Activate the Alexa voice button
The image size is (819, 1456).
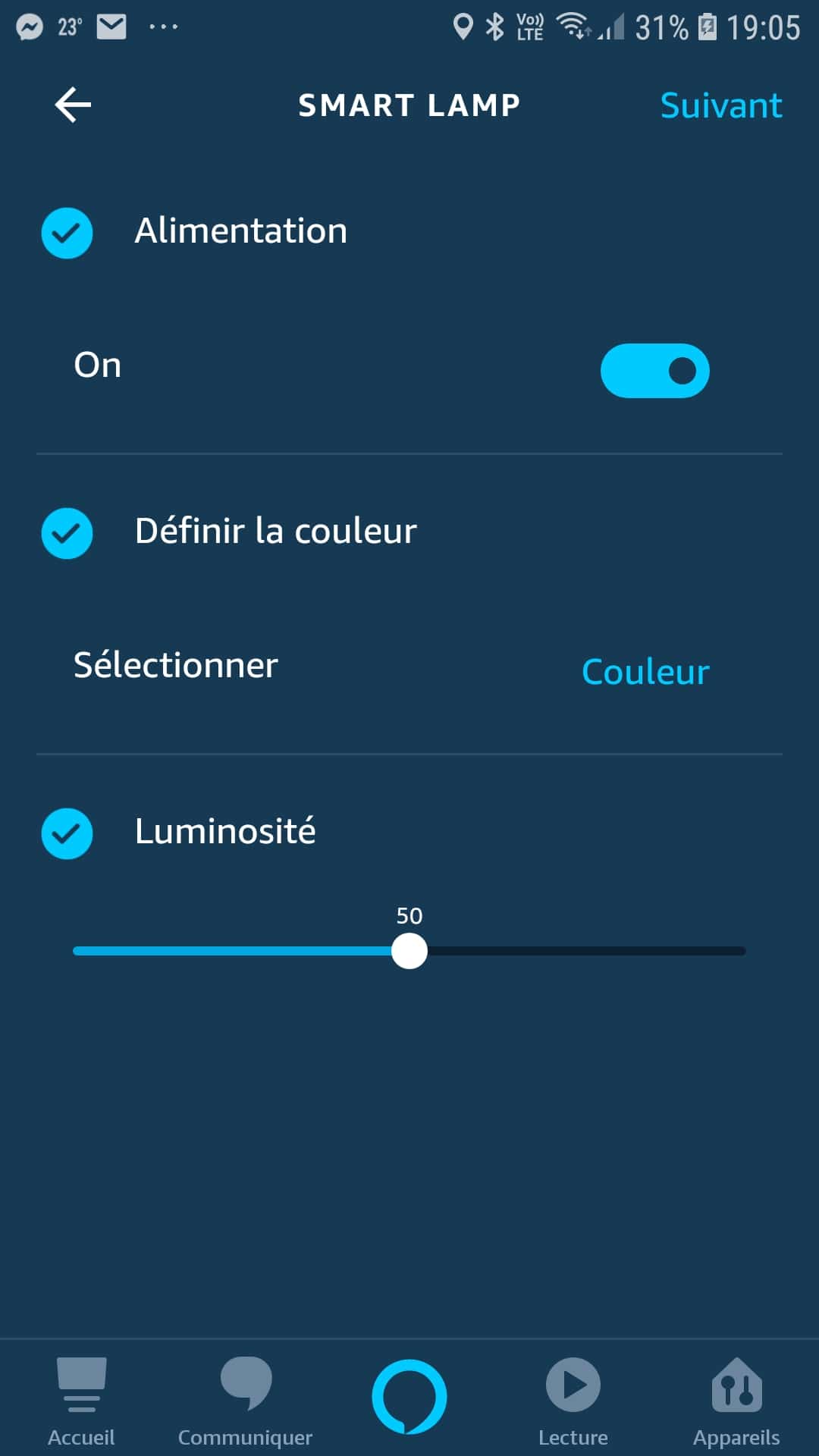(x=409, y=1396)
